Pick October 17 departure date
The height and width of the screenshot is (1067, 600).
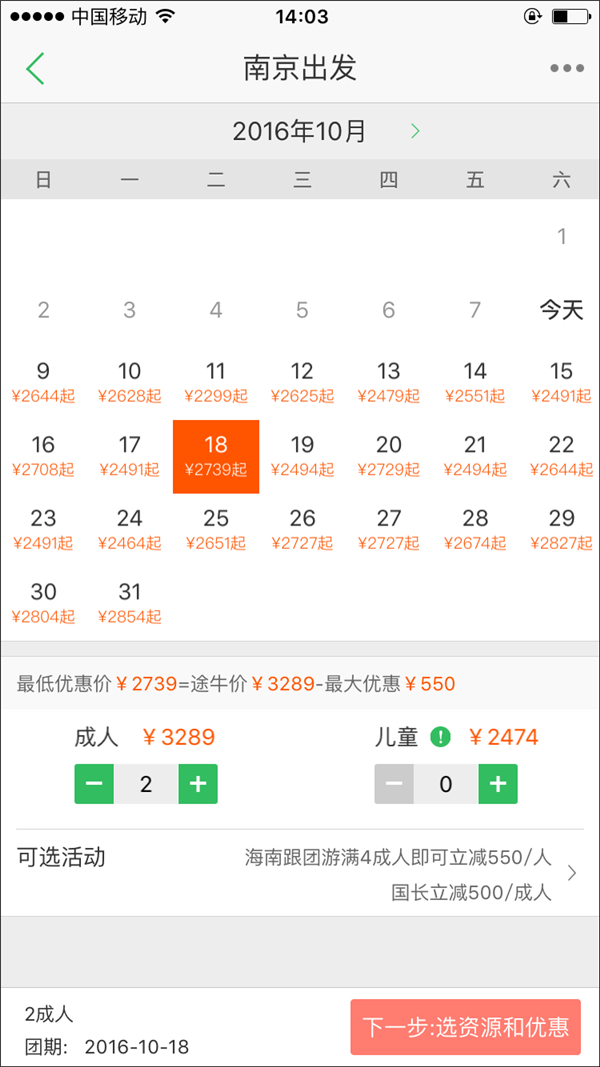click(x=129, y=456)
